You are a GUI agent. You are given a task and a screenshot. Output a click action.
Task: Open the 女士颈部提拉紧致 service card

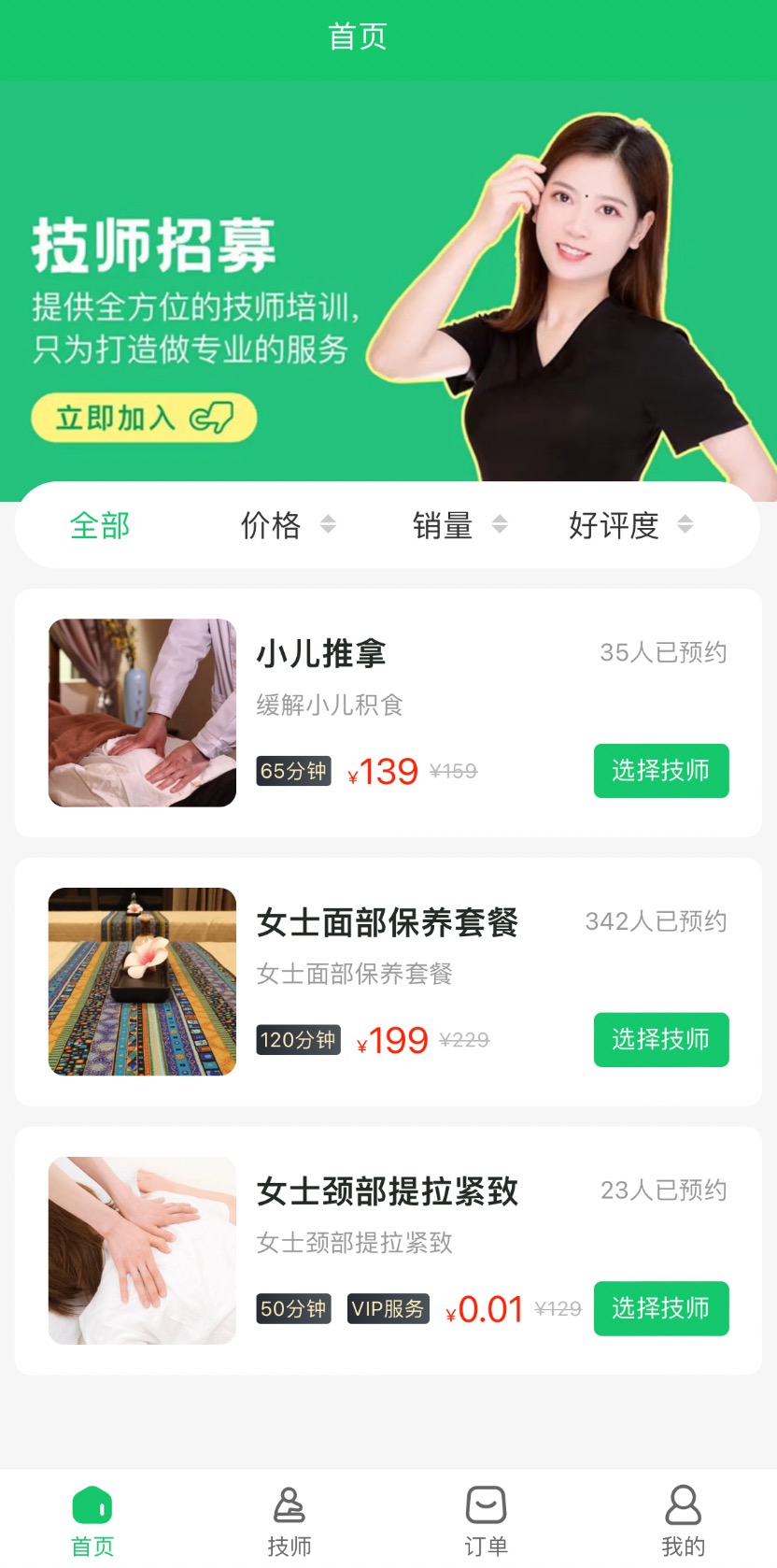coord(388,1250)
